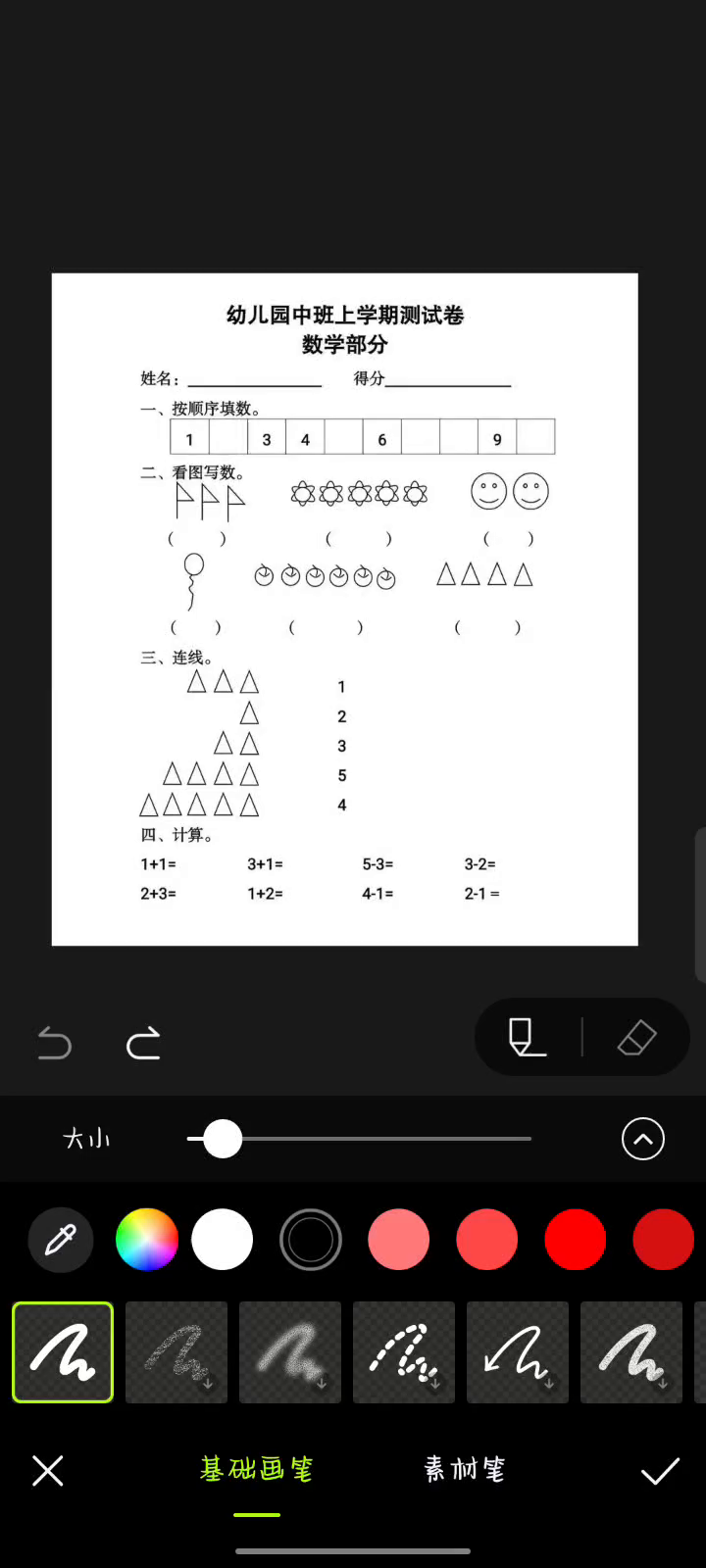Switch to the 基础画笔 tab
Image resolution: width=706 pixels, height=1568 pixels.
pyautogui.click(x=257, y=1469)
